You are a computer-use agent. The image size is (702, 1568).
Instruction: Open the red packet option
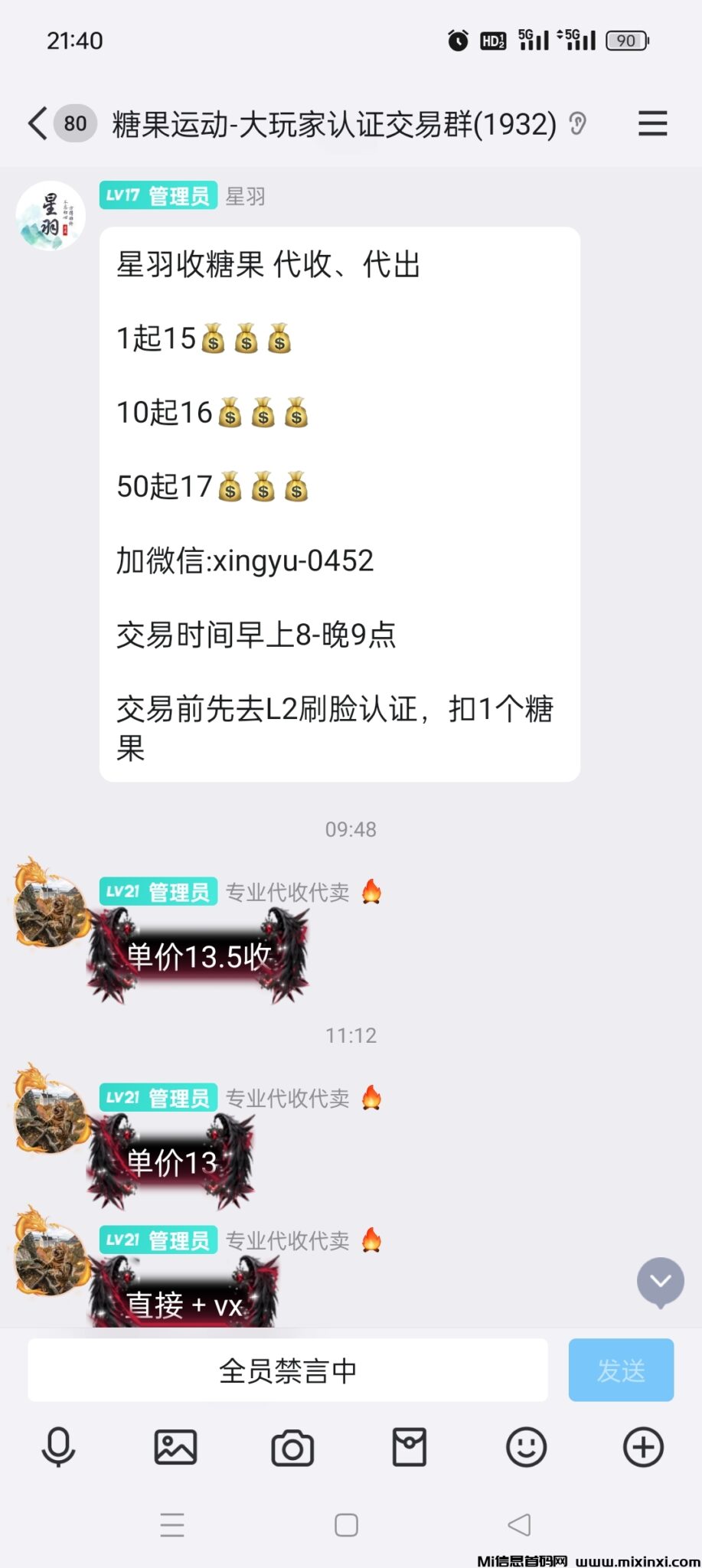point(410,1447)
